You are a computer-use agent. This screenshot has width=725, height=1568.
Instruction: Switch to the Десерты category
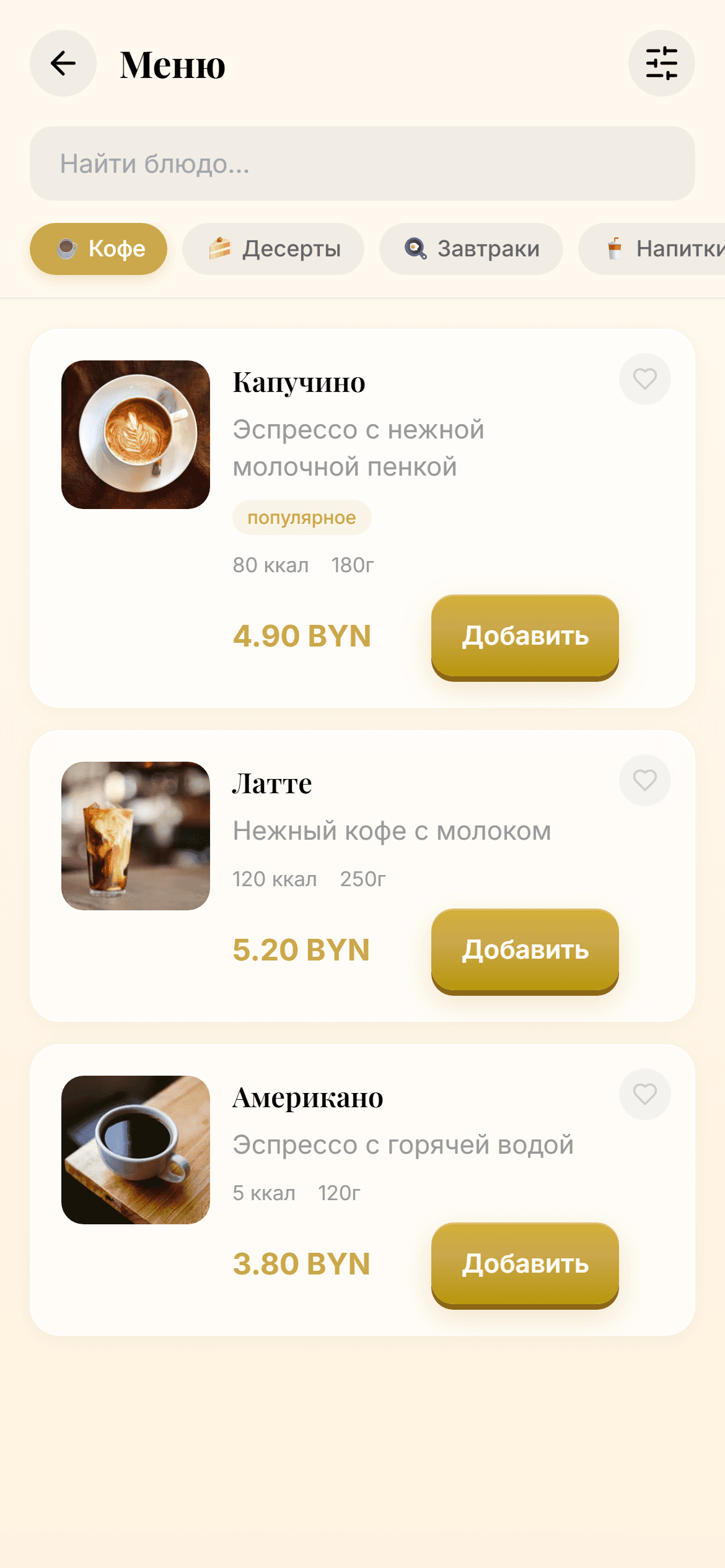pos(273,248)
